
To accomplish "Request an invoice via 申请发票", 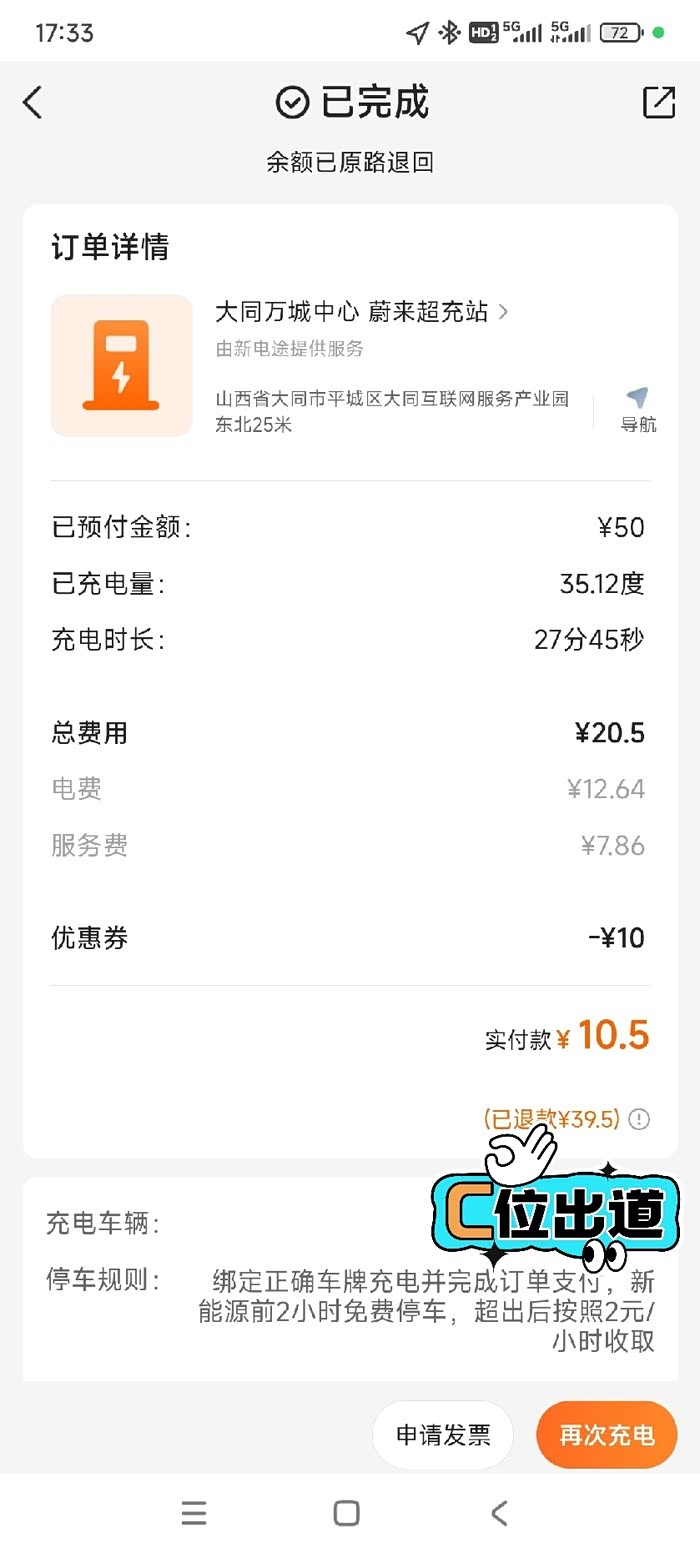I will pyautogui.click(x=443, y=1435).
